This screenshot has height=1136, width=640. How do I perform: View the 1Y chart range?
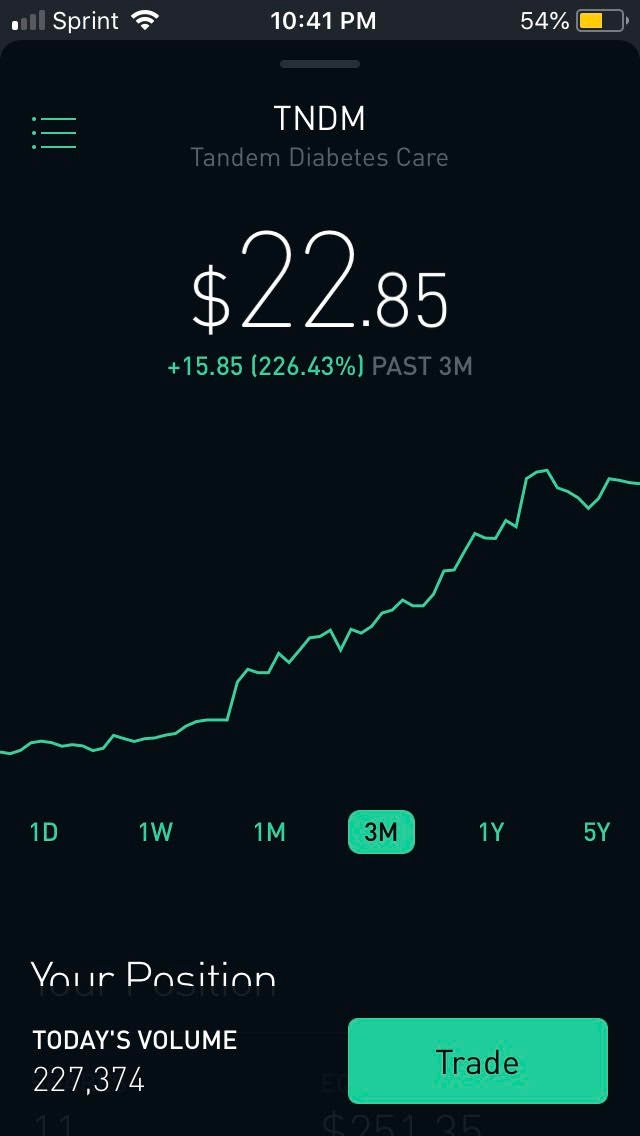point(491,832)
